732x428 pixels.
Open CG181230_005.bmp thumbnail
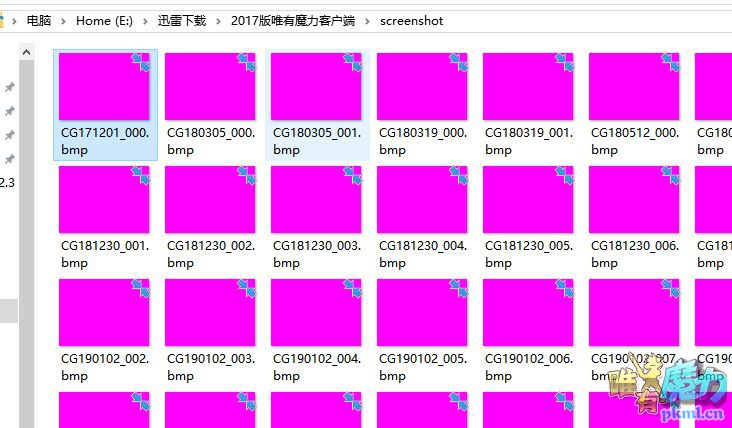[528, 200]
